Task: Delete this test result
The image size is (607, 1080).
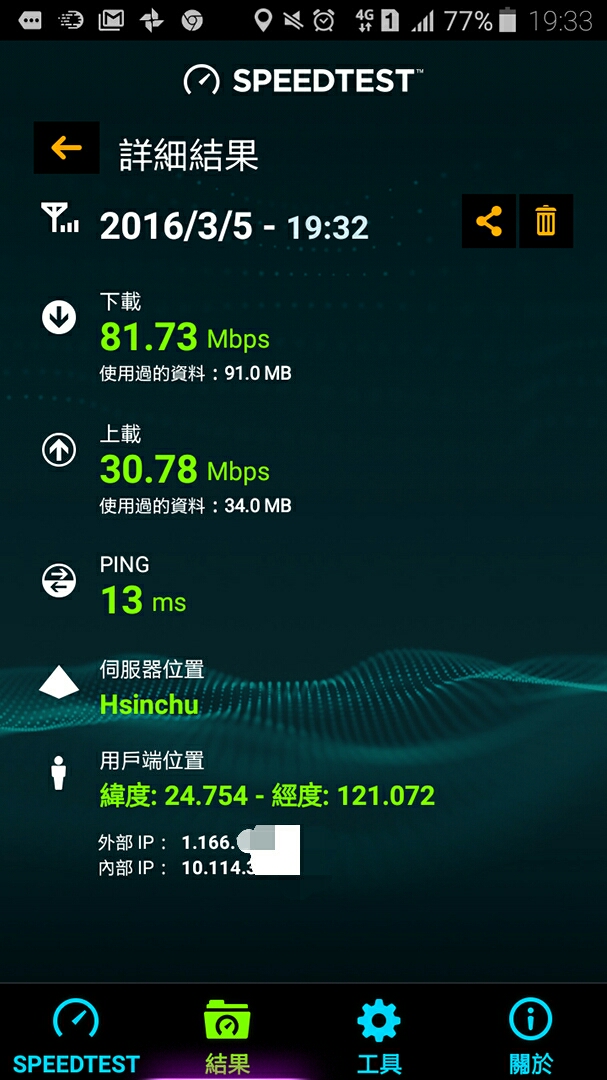Action: click(546, 221)
